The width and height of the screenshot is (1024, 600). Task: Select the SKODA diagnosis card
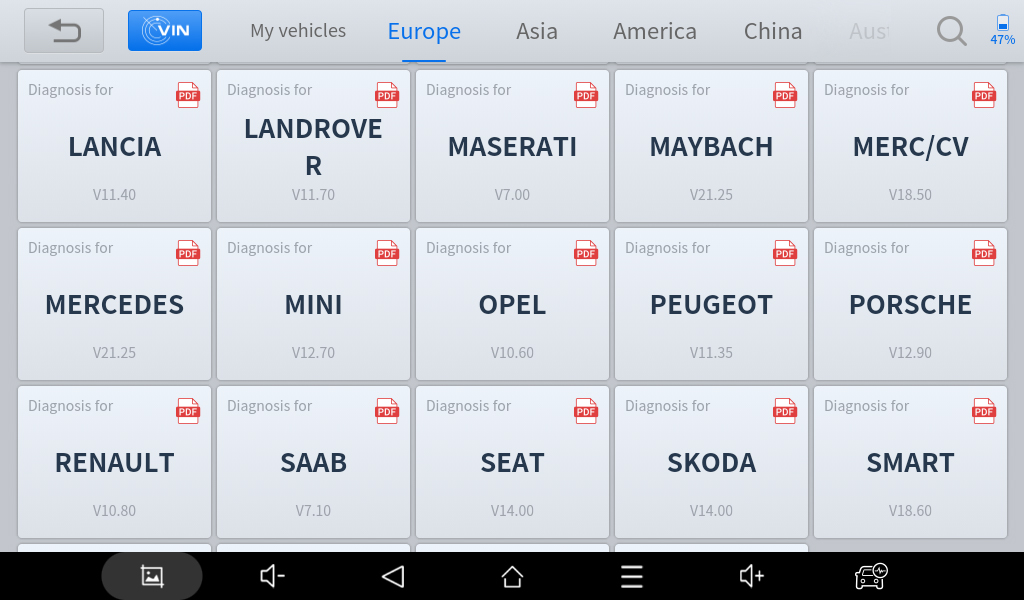coord(711,463)
